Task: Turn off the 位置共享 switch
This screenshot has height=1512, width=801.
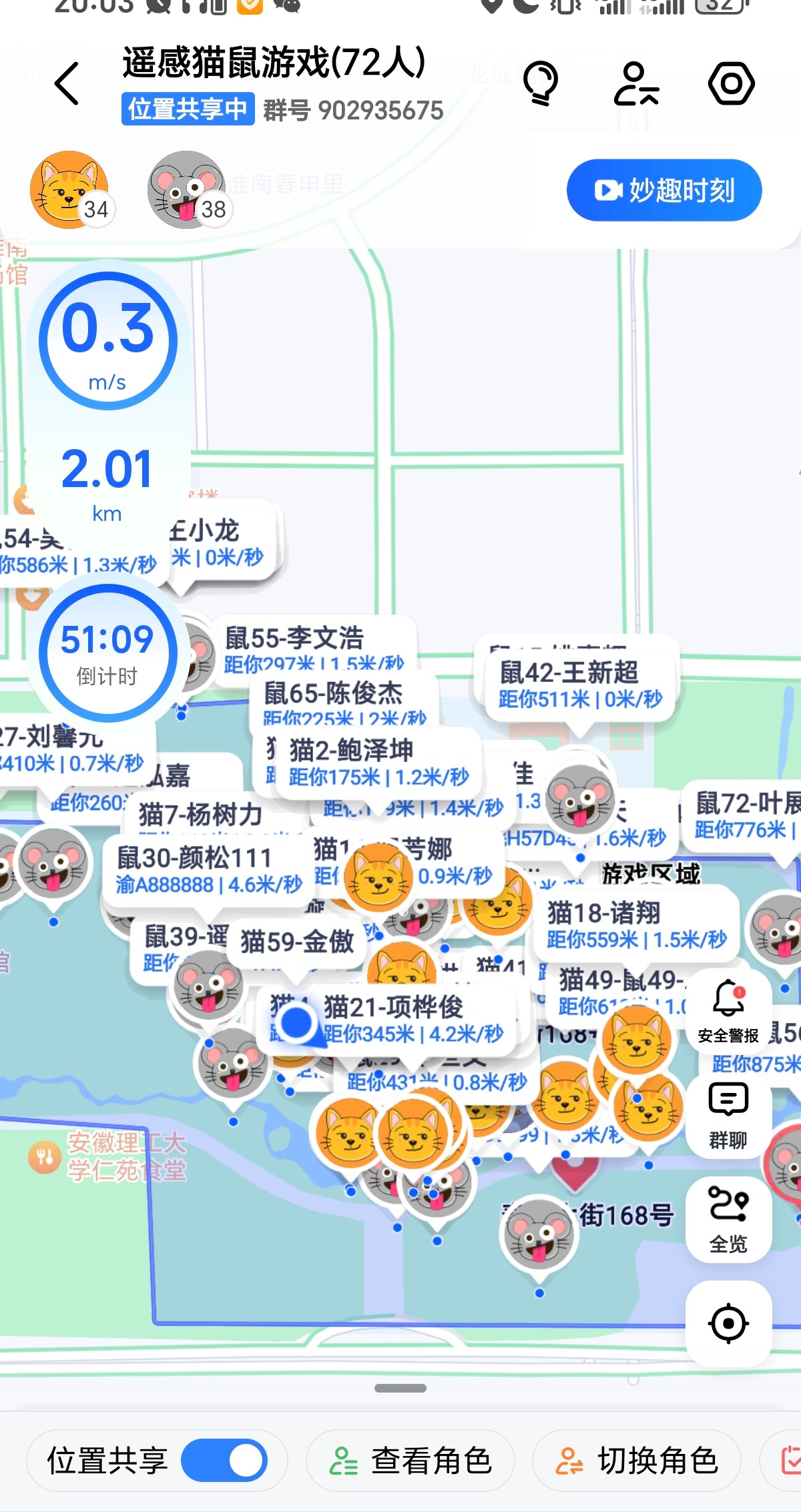Action: coord(224,1461)
